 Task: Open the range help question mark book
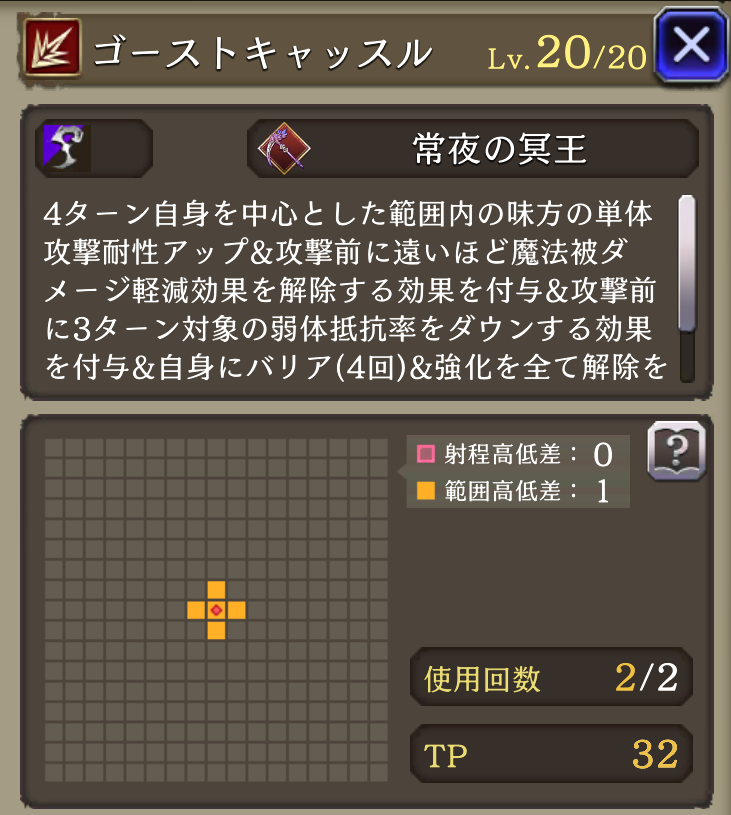pos(676,451)
